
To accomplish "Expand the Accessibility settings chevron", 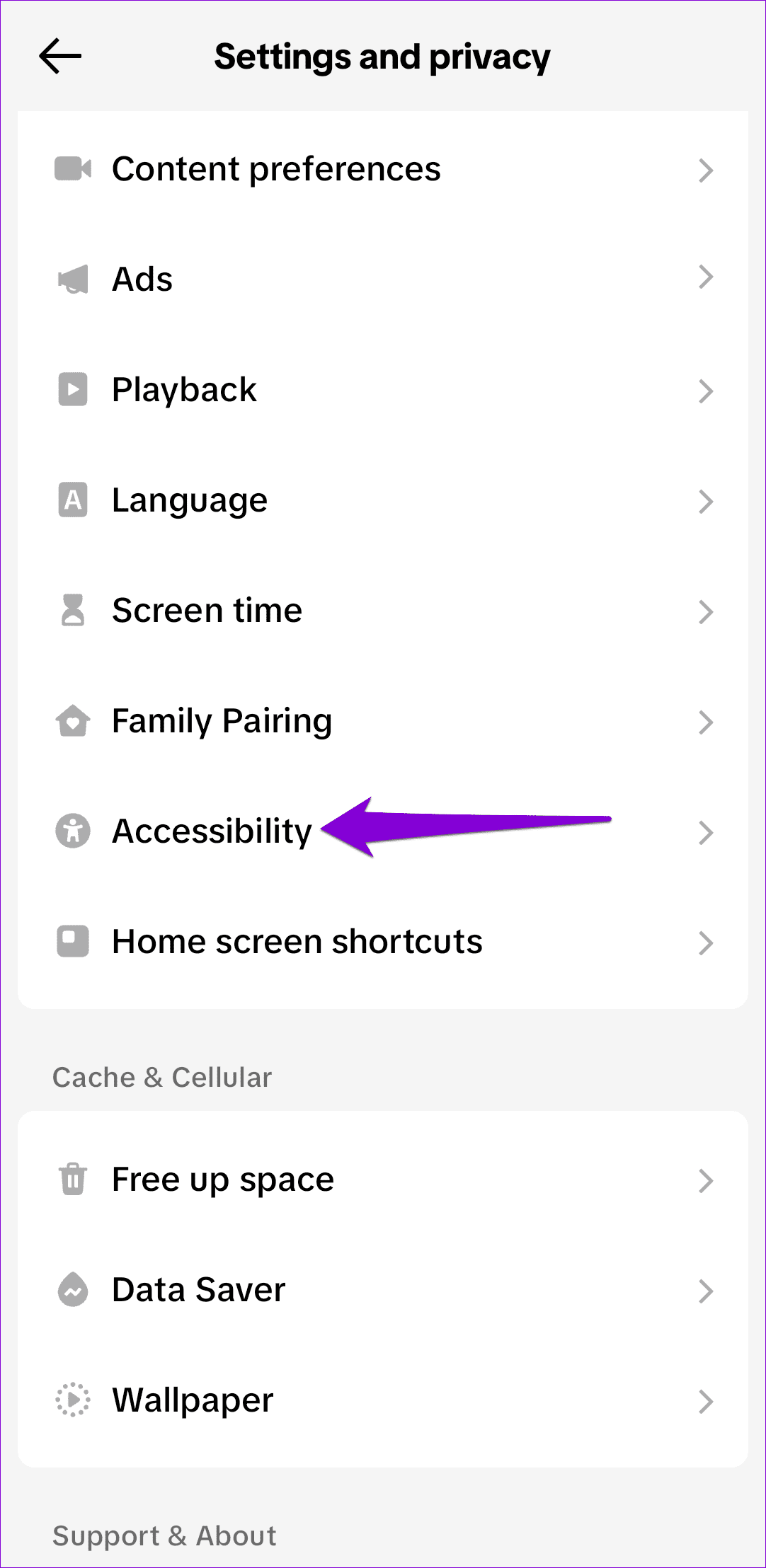I will (706, 833).
